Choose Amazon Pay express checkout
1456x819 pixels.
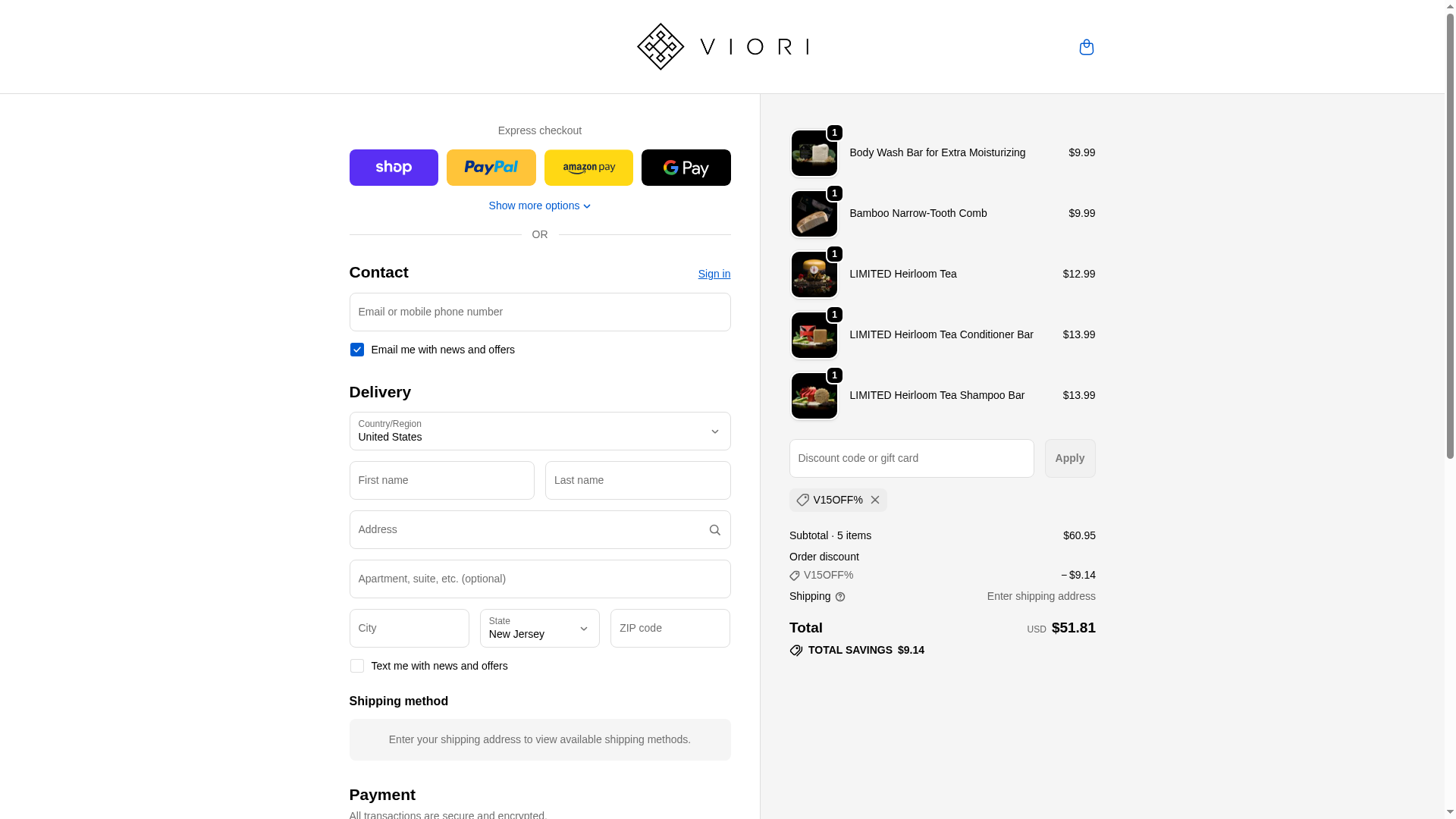588,168
